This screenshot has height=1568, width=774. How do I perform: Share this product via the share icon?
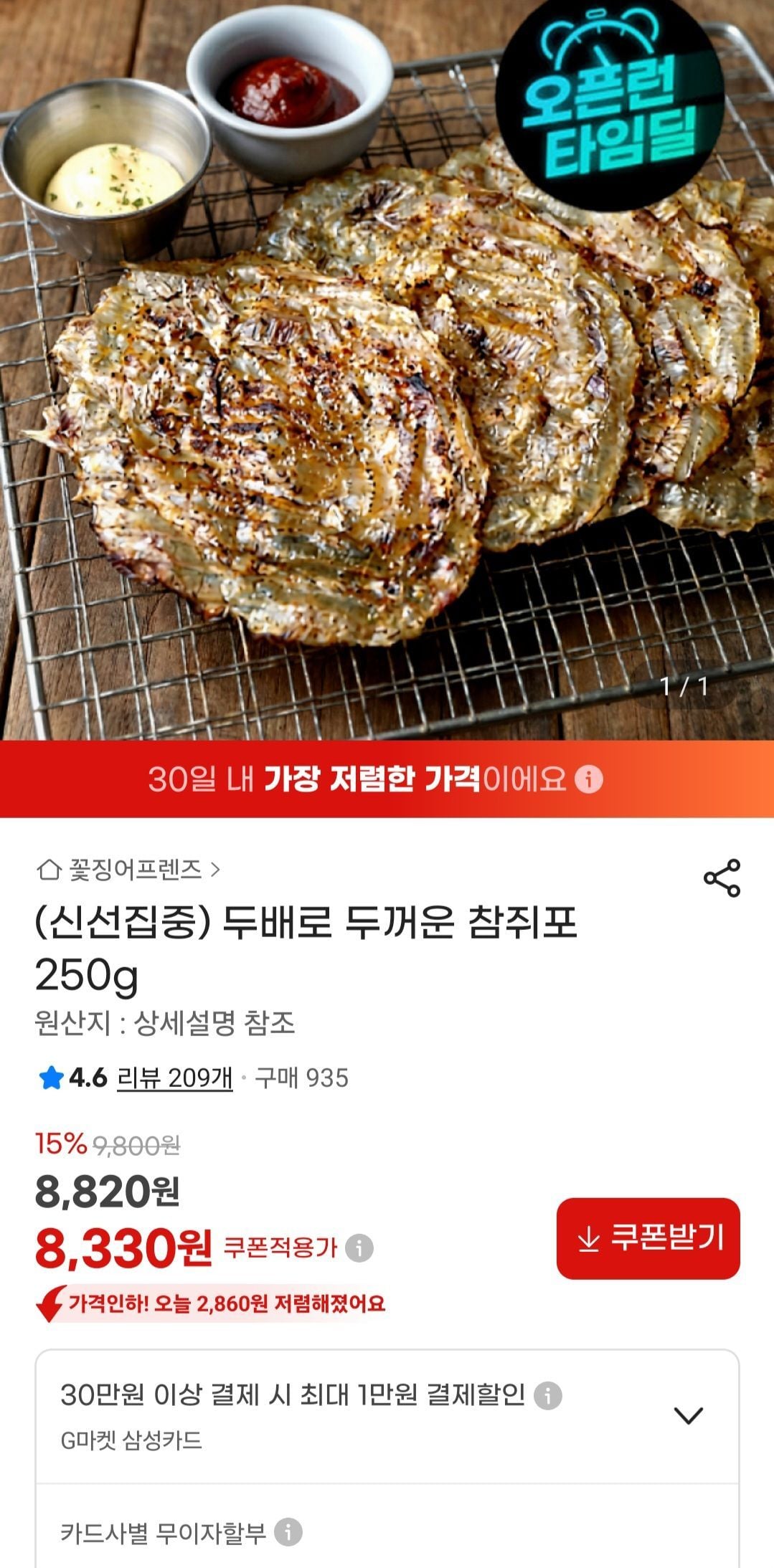click(x=721, y=878)
